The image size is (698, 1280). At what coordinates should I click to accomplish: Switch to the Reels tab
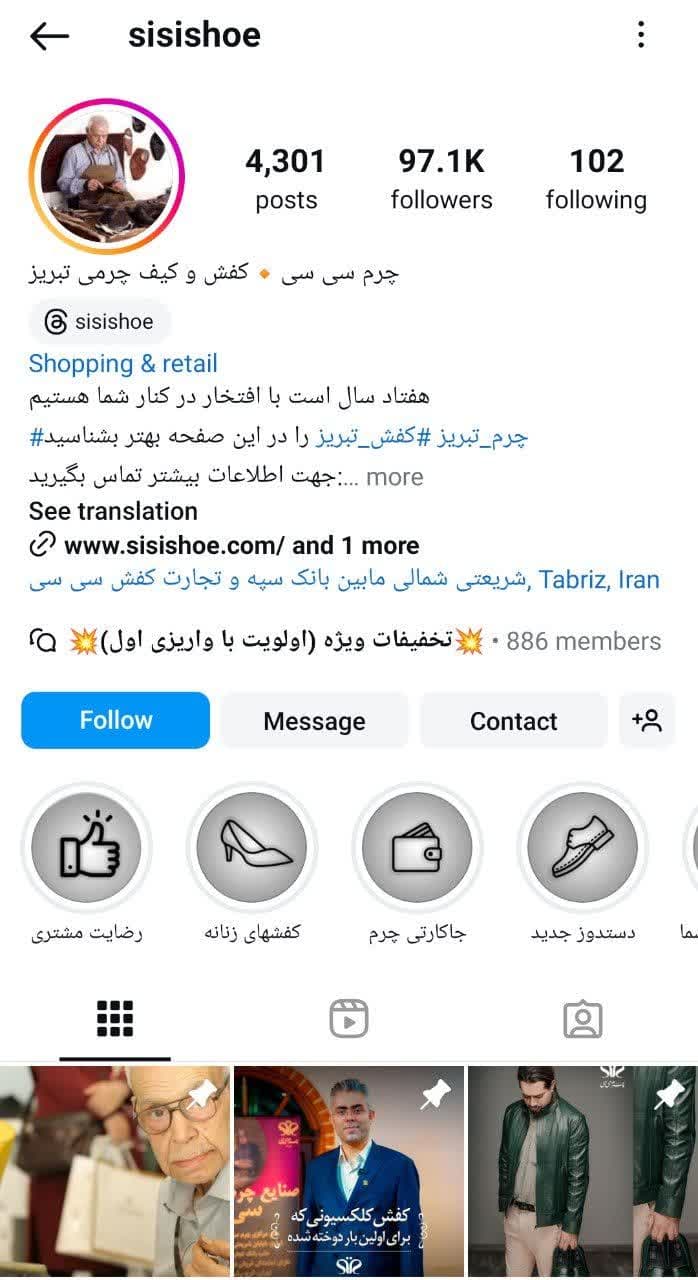tap(349, 1019)
